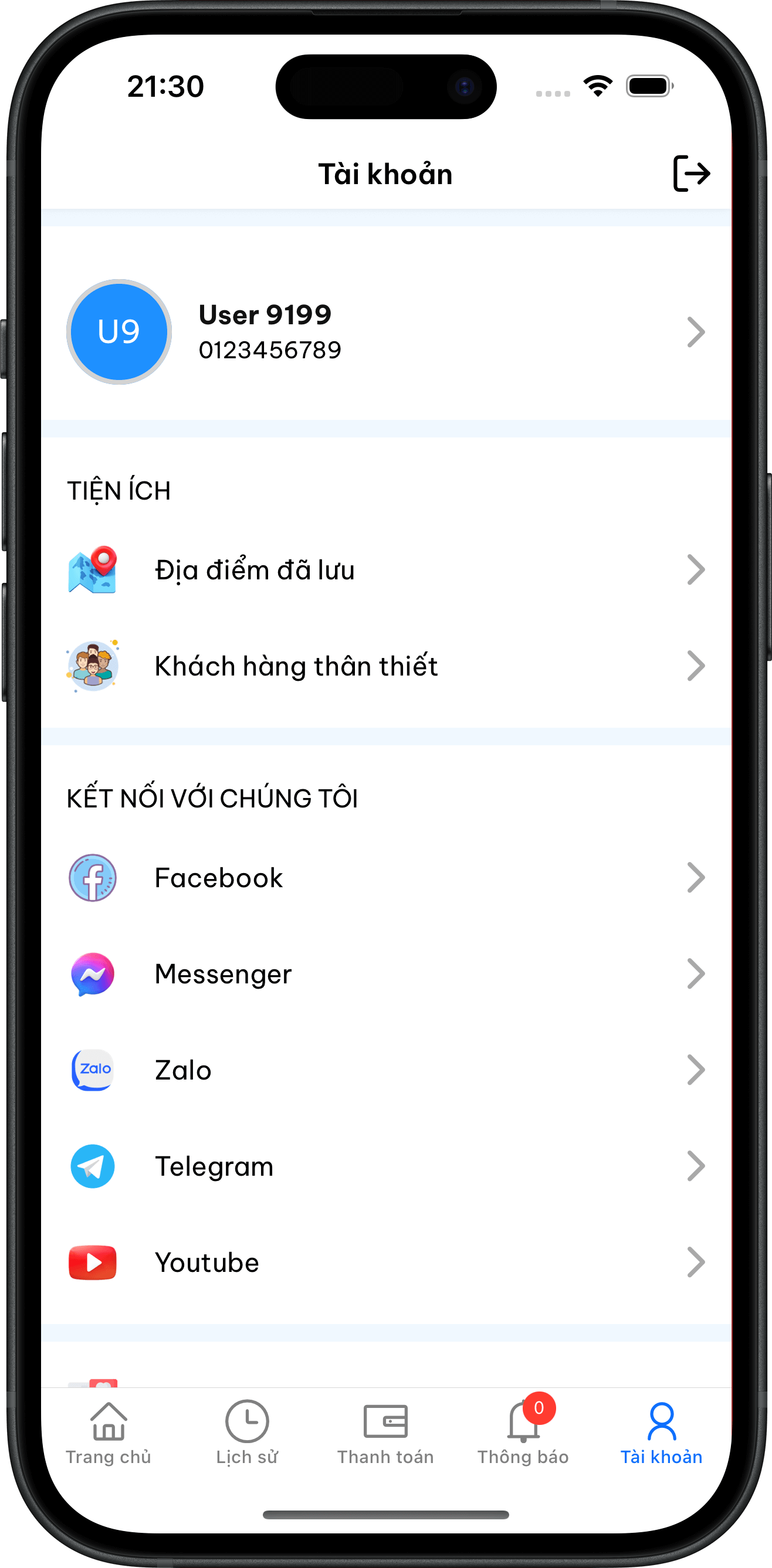Open Địa điểm đã lưu
Screen dimensions: 772x1568
point(386,570)
